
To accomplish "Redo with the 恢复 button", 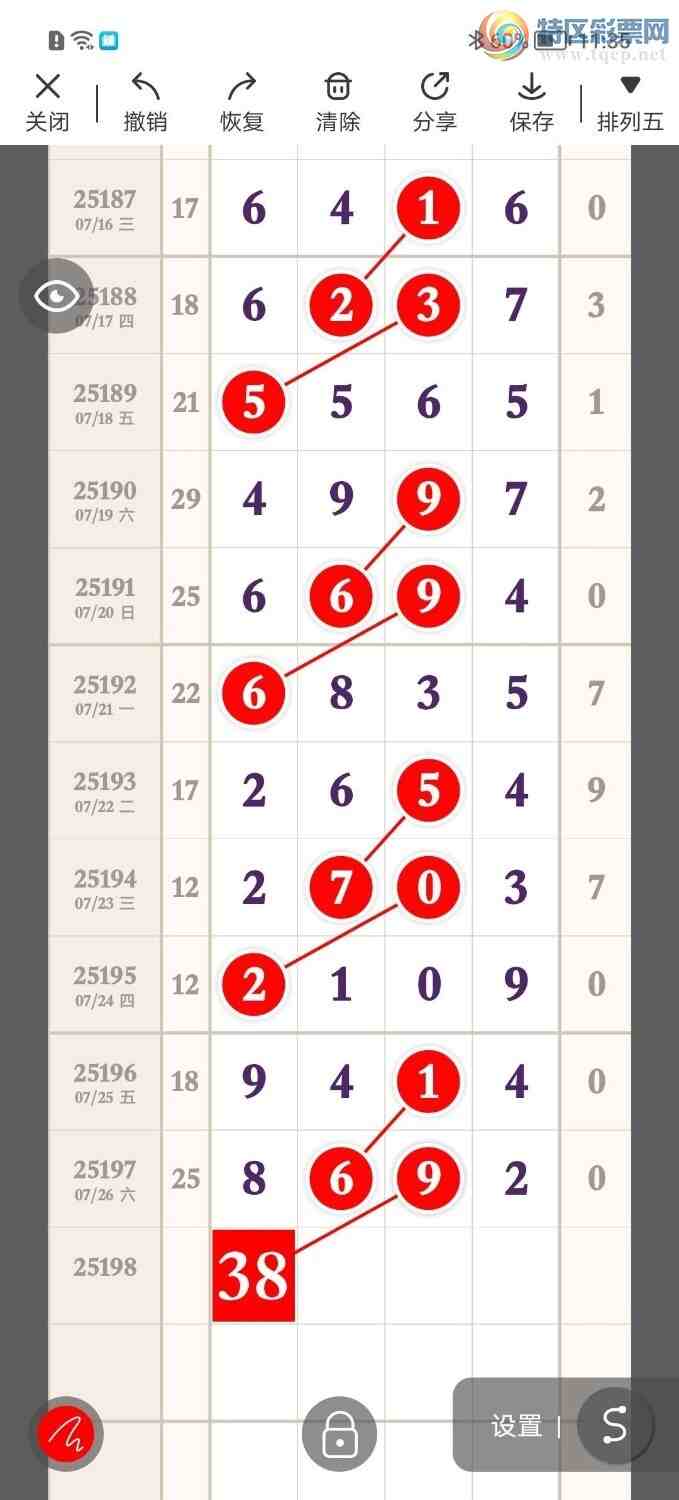I will pos(242,103).
